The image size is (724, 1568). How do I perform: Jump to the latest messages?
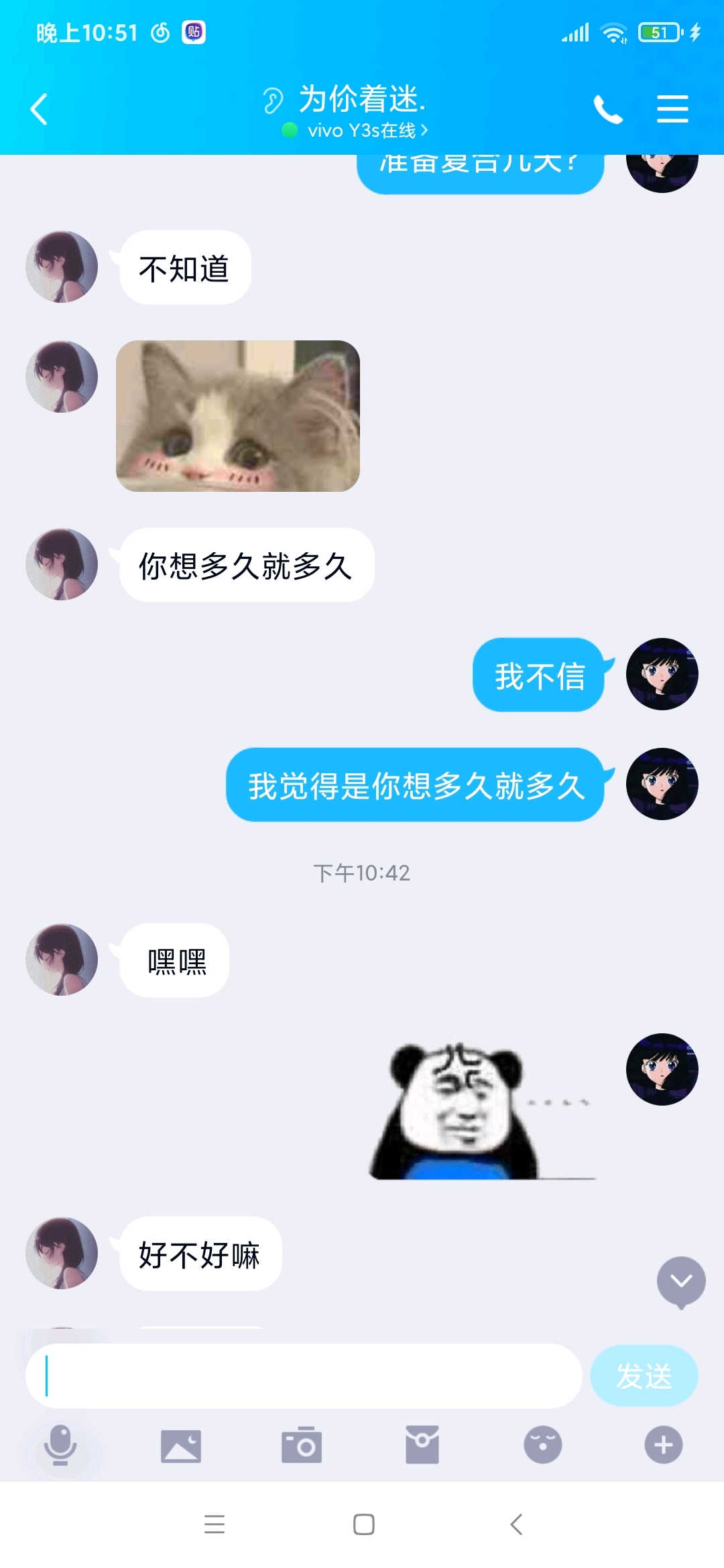(681, 1281)
